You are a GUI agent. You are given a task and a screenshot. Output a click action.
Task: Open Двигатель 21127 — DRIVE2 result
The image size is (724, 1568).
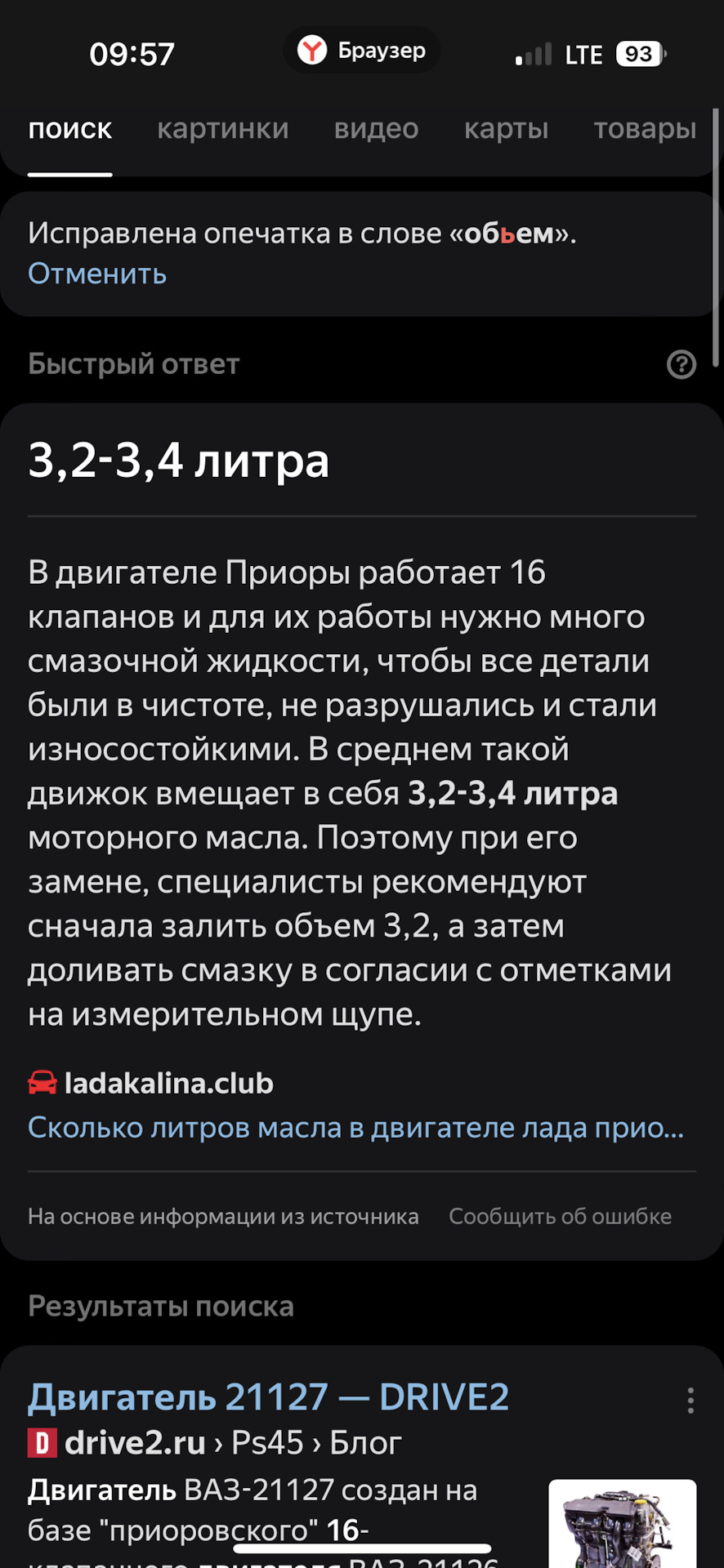point(268,1396)
